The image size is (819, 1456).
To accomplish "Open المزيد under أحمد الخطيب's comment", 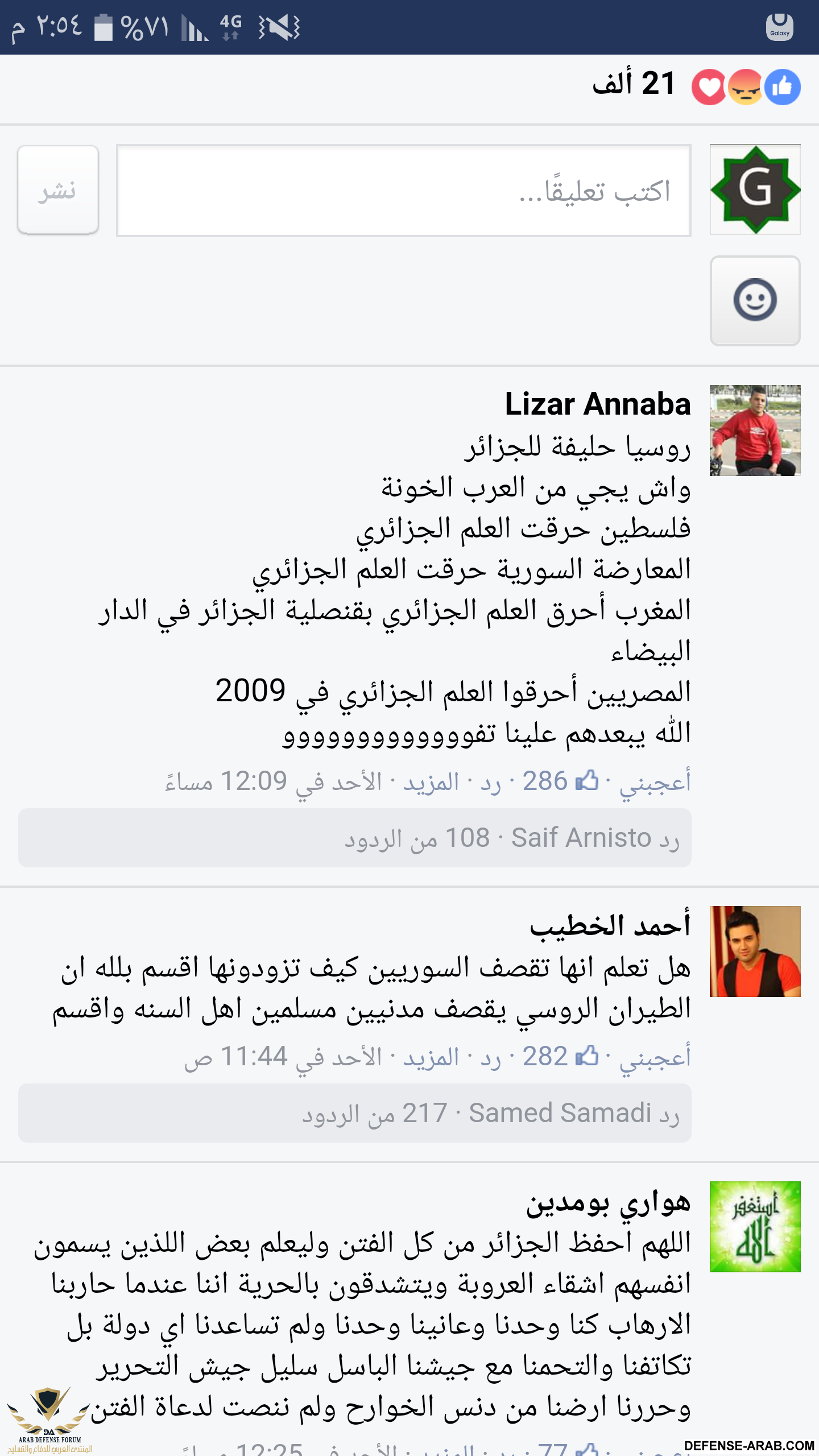I will click(x=431, y=1058).
